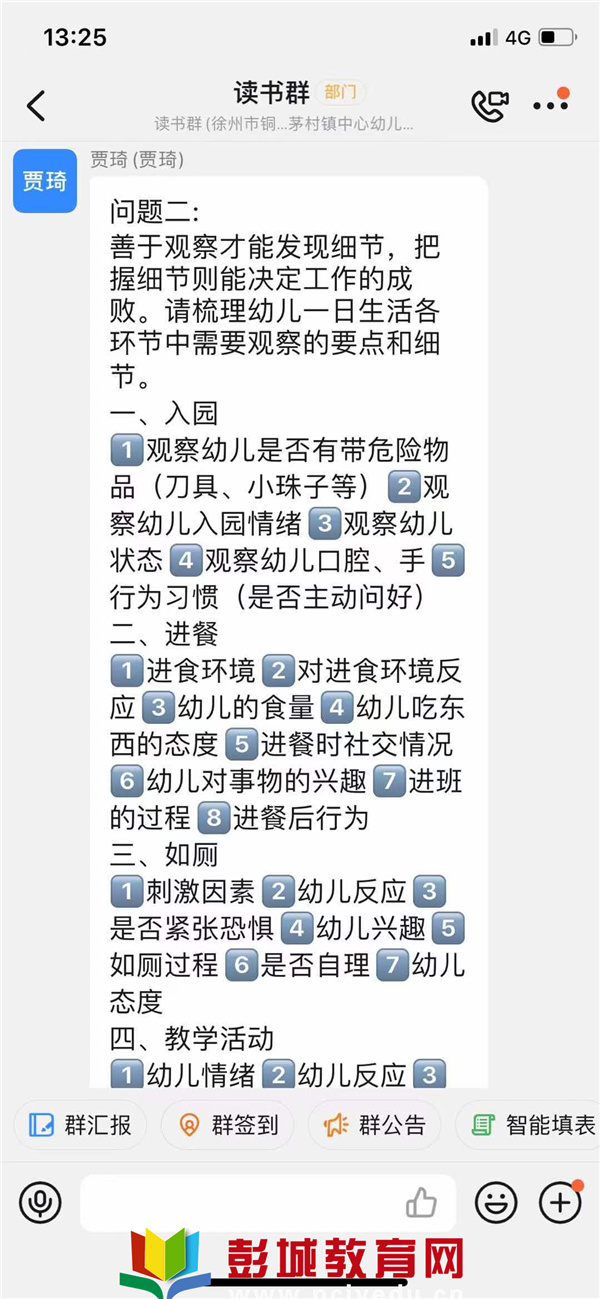
Task: Send a thumbs-up reaction
Action: click(x=421, y=1202)
